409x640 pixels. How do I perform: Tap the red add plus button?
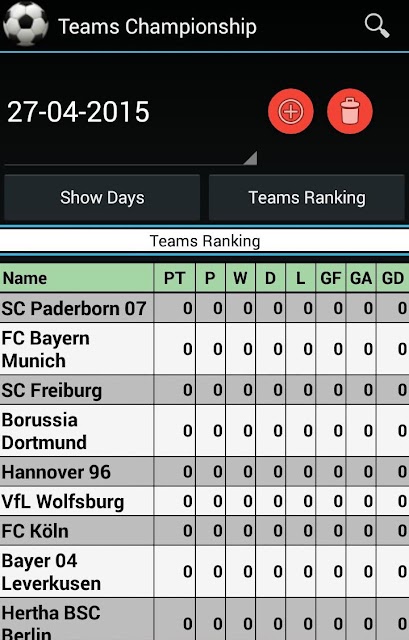[291, 111]
